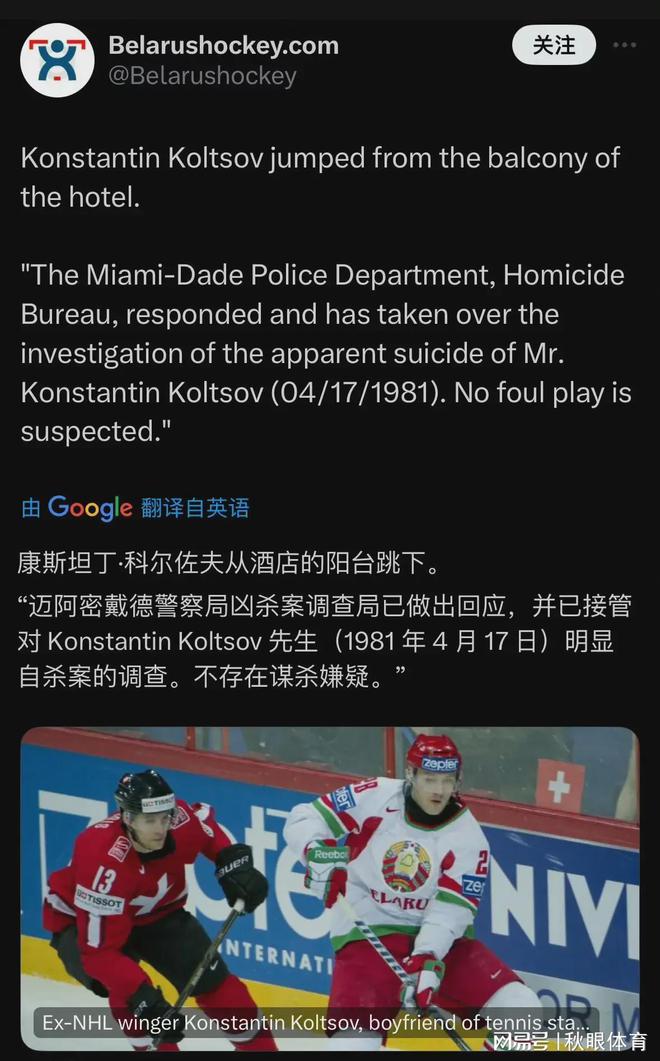Image resolution: width=660 pixels, height=1061 pixels.
Task: Open the Belarushockey.com profile avatar
Action: (x=57, y=60)
